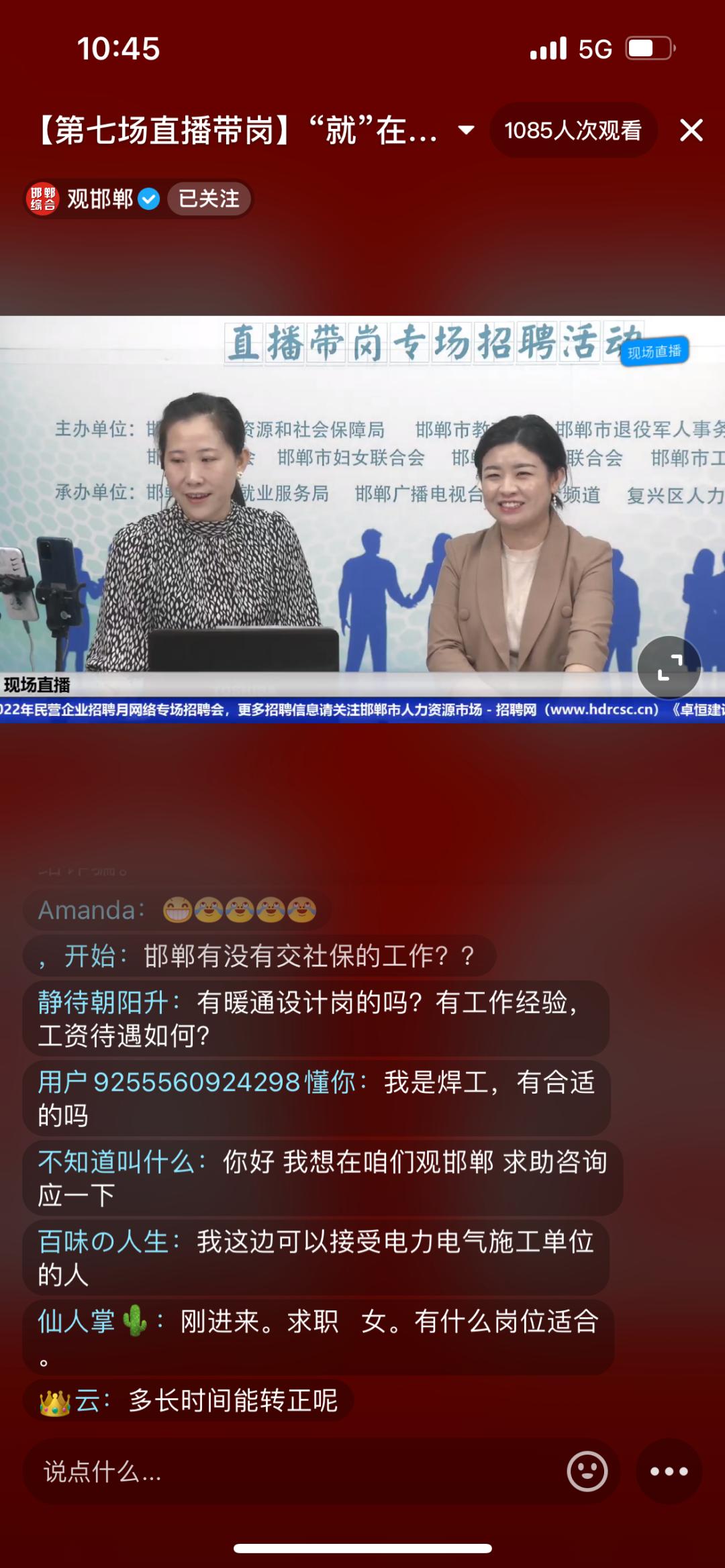Image resolution: width=725 pixels, height=1568 pixels.
Task: Open the 观邯郸 account profile
Action: [x=93, y=199]
